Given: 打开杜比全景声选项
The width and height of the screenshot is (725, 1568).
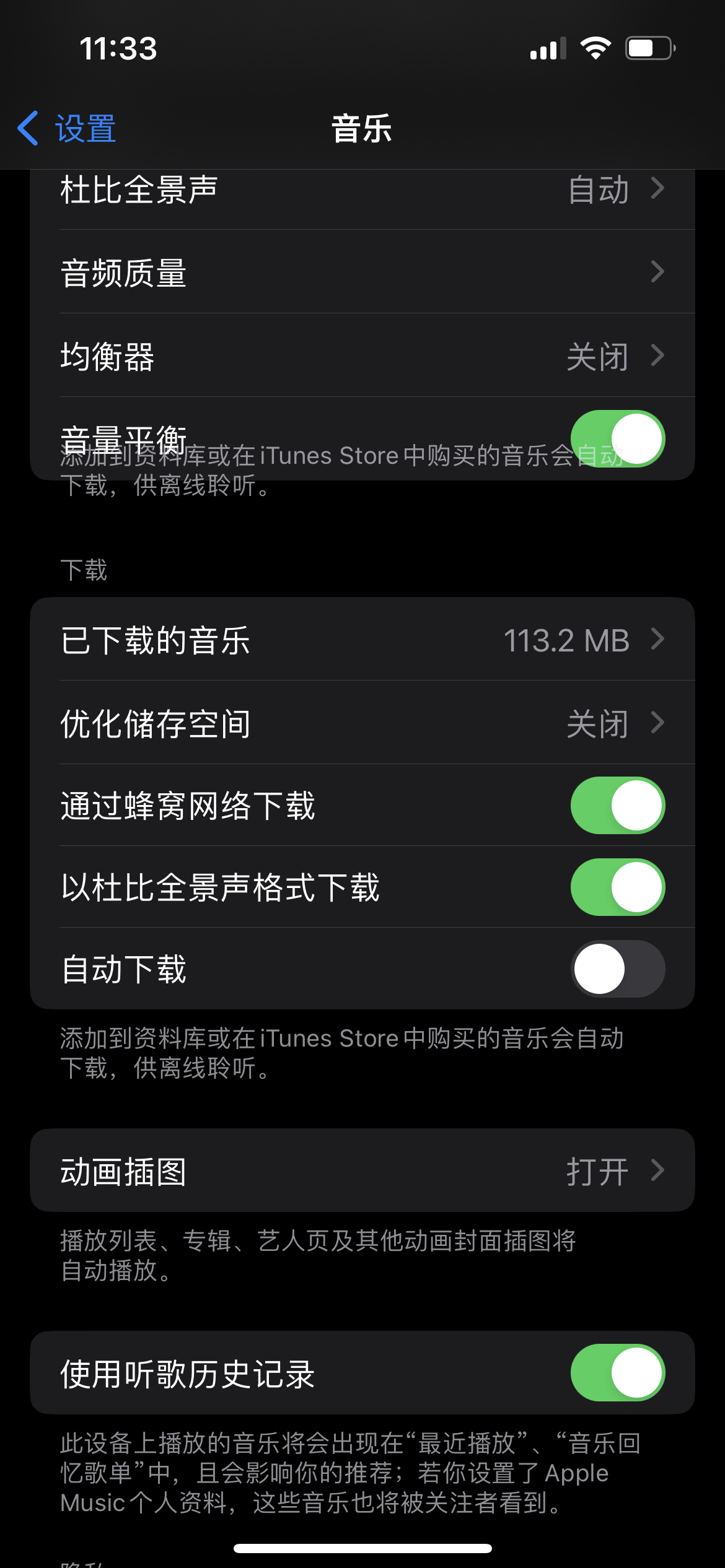Looking at the screenshot, I should coord(362,189).
